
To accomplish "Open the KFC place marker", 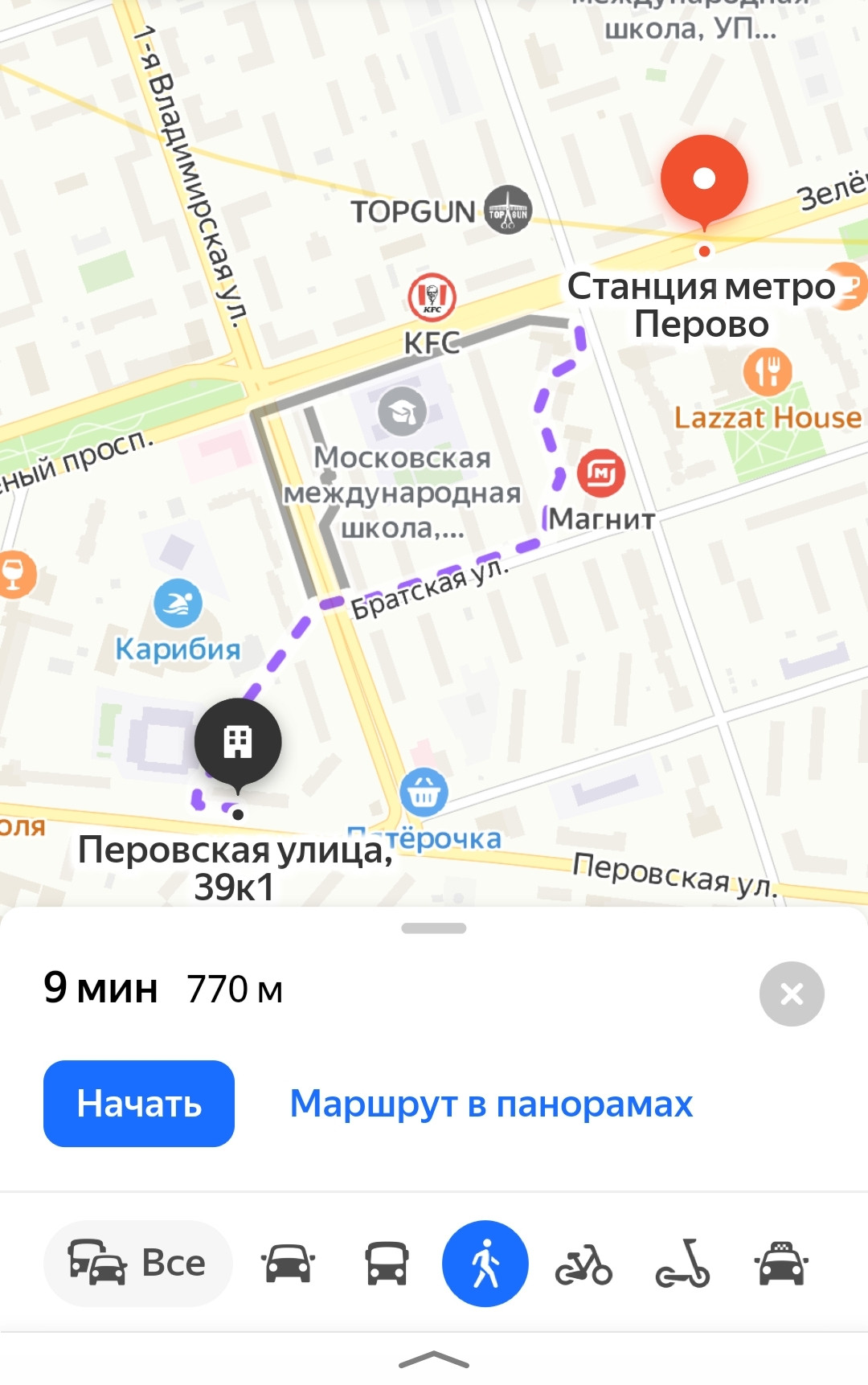I will pos(432,297).
